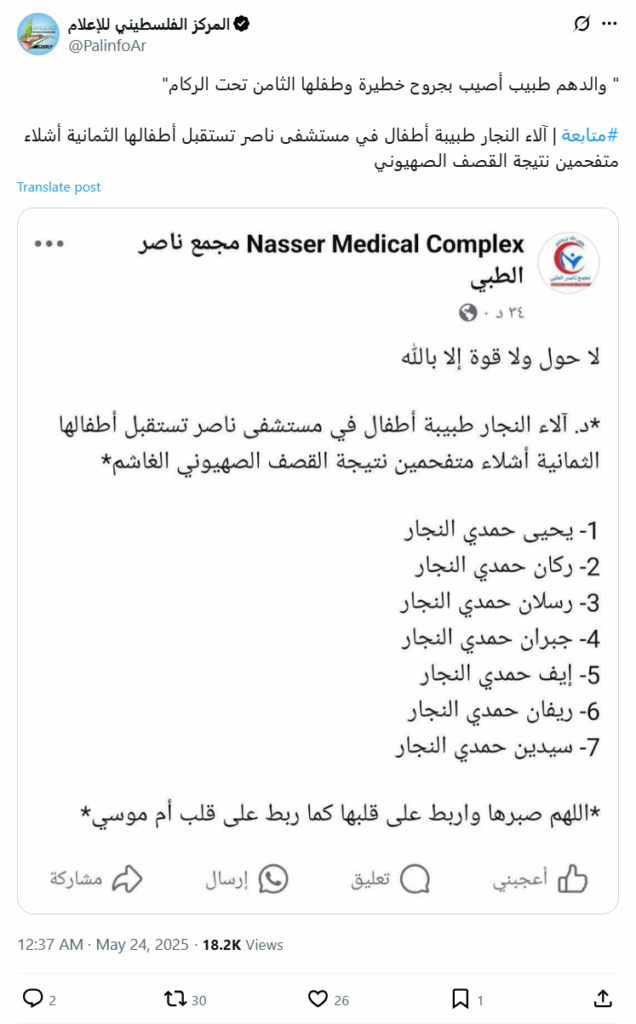Open the #متابعة hashtag
Screen dimensions: 636x1024
click(589, 135)
